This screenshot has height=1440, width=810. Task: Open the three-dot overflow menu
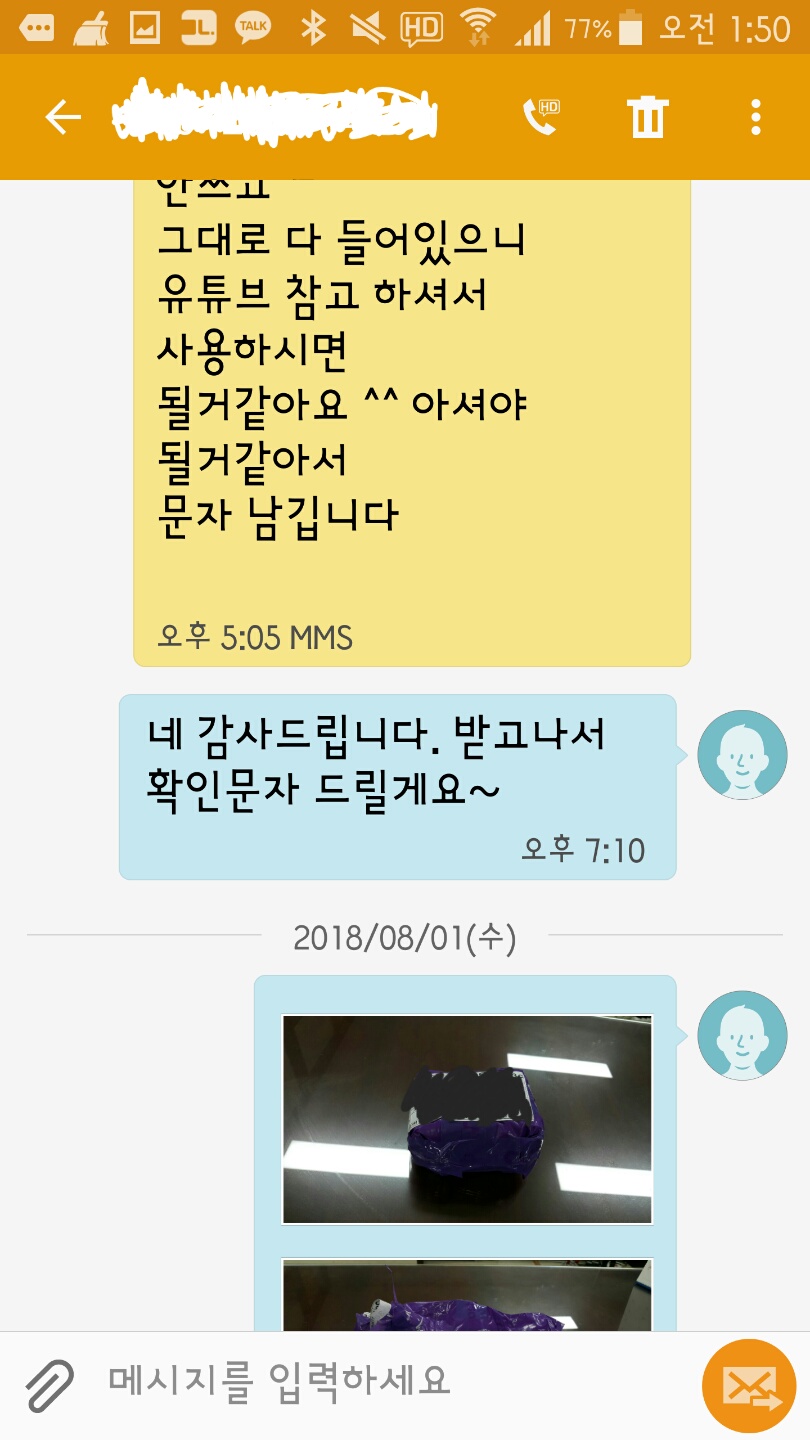click(755, 118)
